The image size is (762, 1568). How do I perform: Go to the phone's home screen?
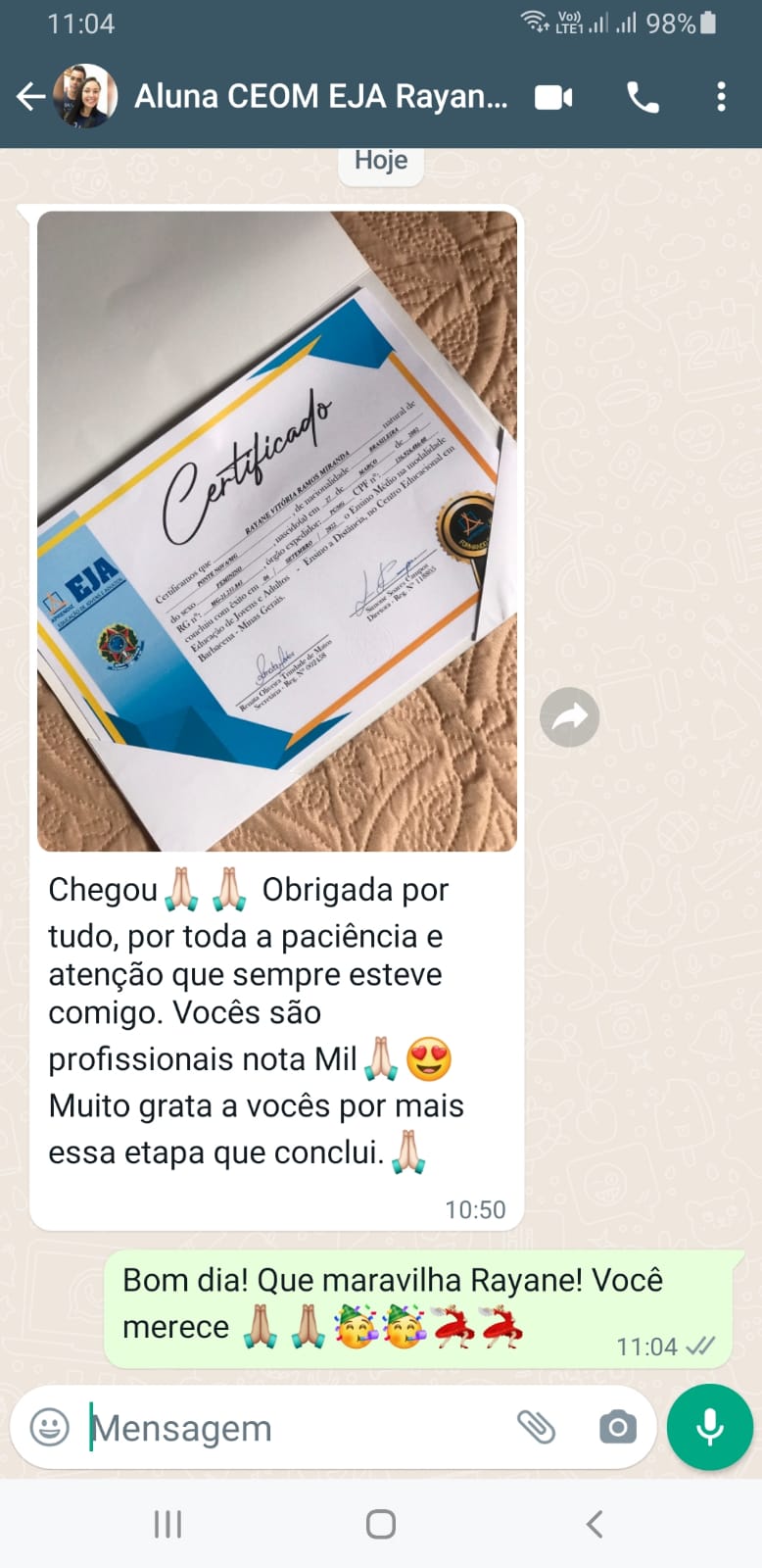[x=381, y=1524]
